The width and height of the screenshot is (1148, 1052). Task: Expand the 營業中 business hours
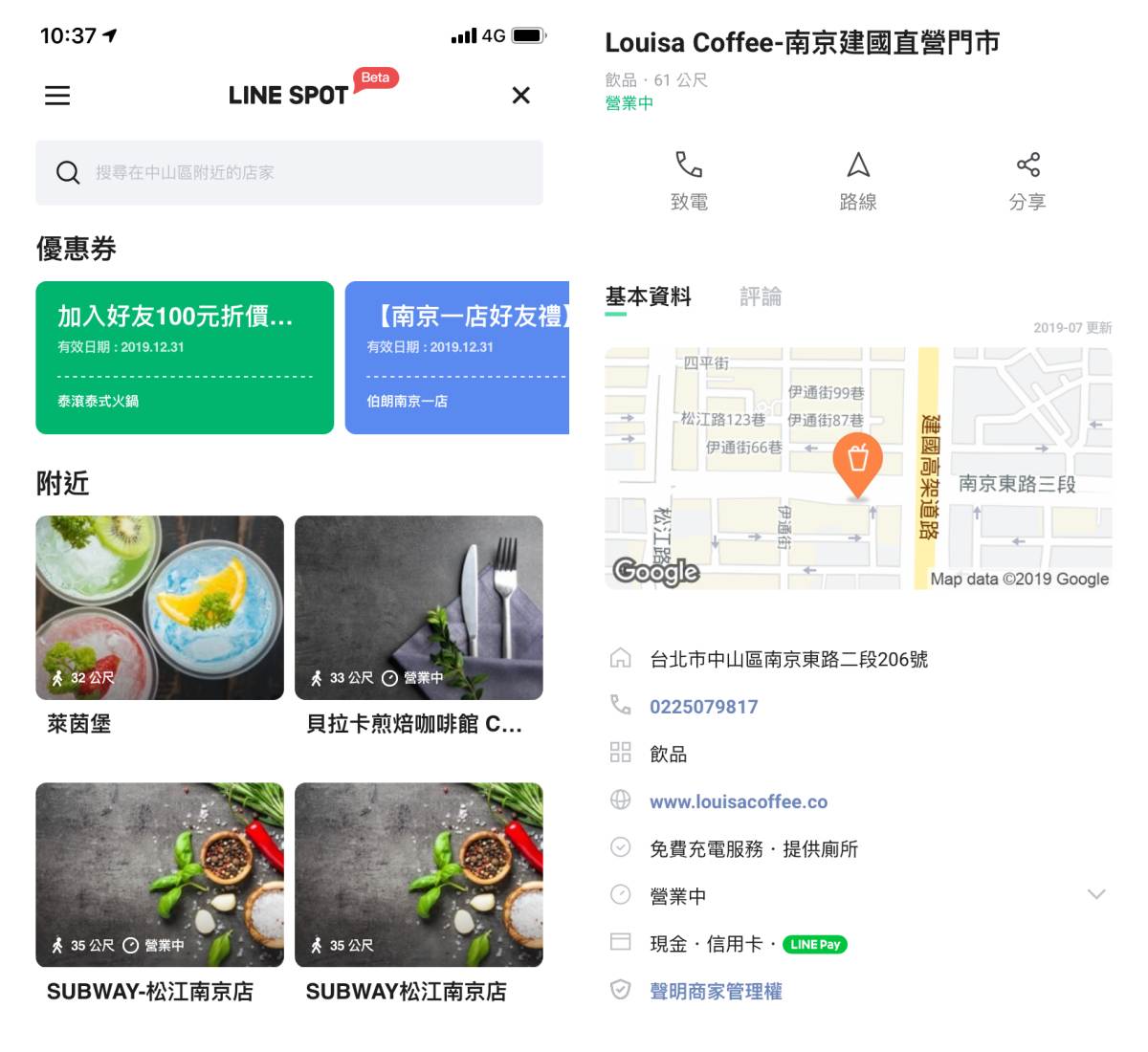coord(1096,895)
